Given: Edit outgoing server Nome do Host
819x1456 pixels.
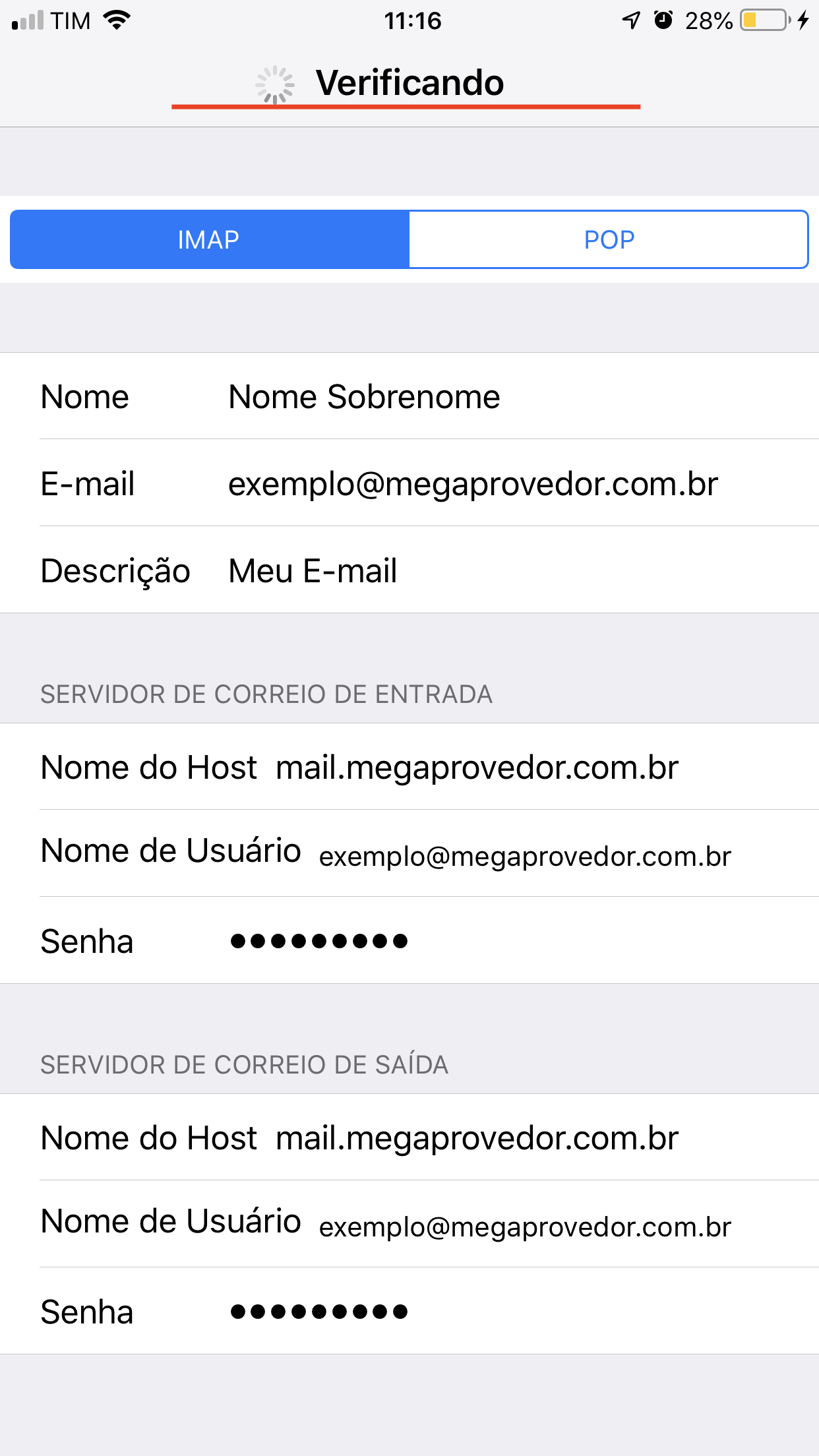Looking at the screenshot, I should tap(477, 1138).
